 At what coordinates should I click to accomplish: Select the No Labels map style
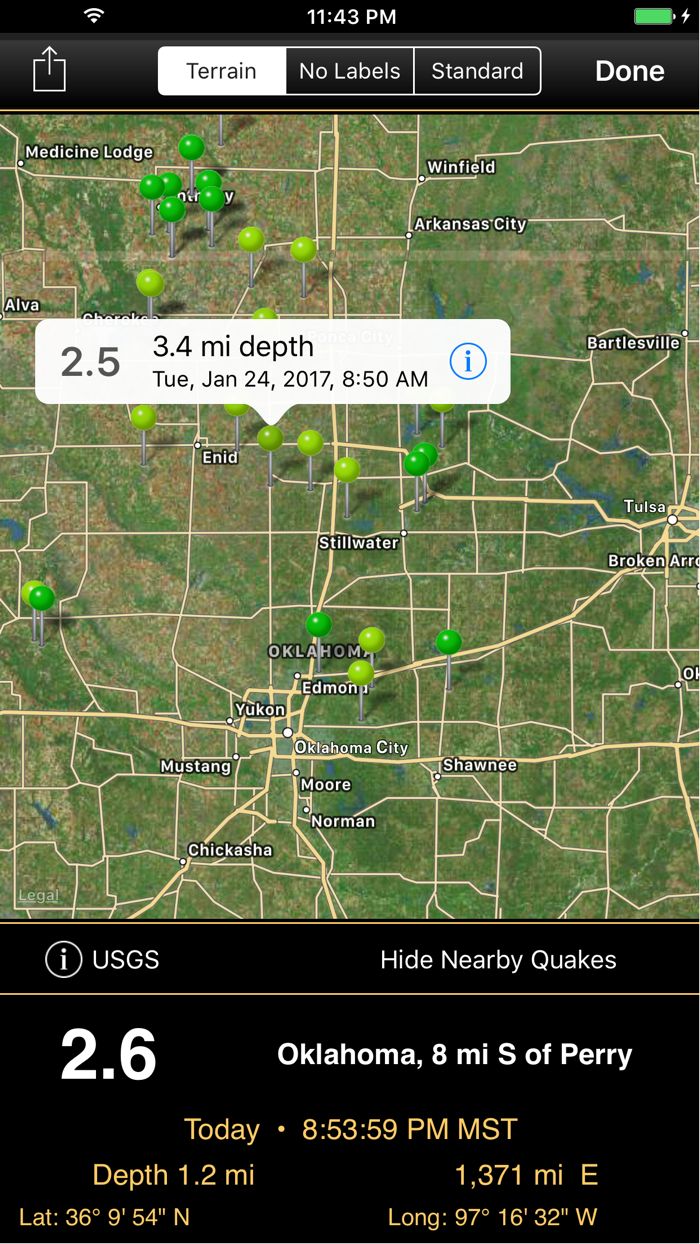(x=350, y=71)
